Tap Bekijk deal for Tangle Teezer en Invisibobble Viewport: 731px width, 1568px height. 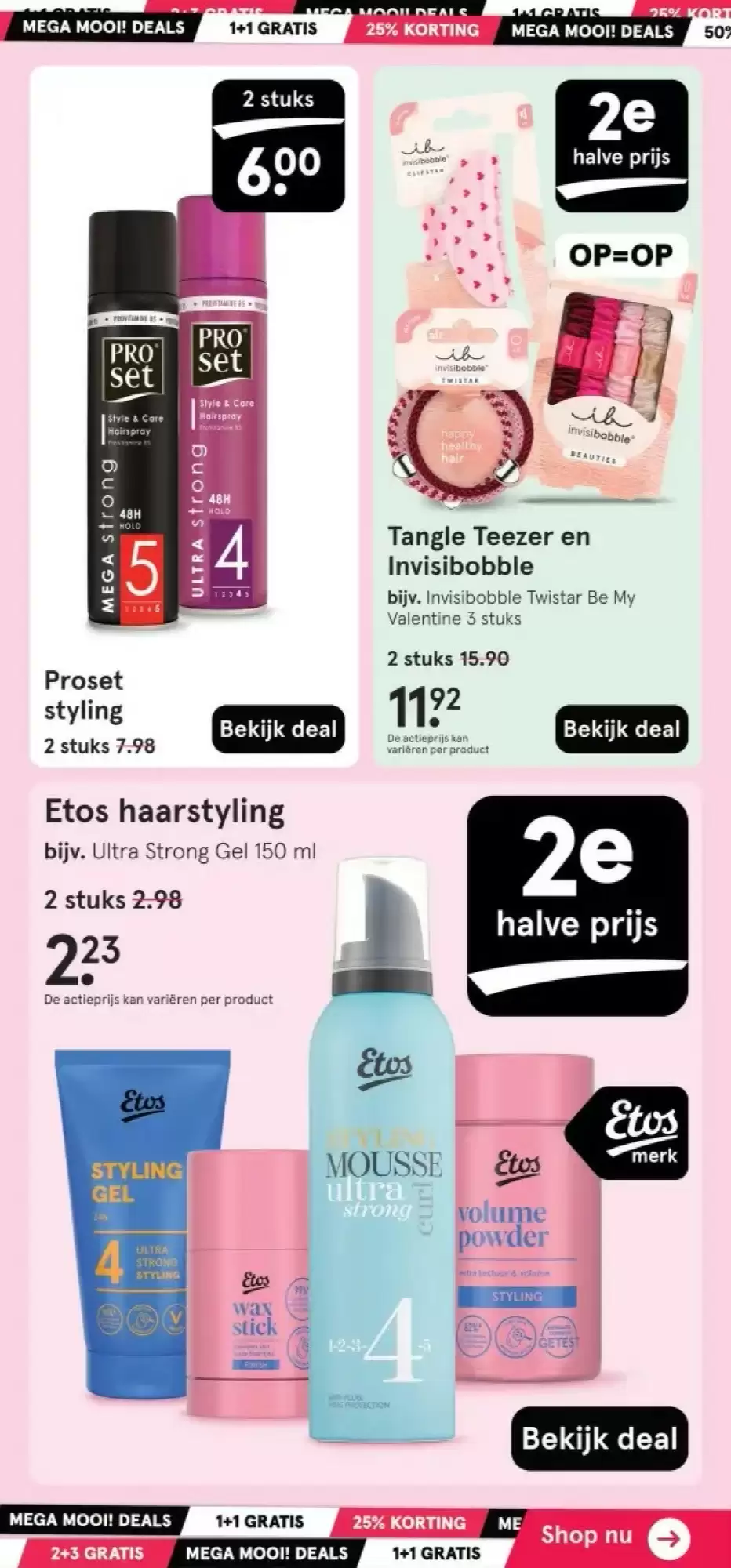point(621,729)
